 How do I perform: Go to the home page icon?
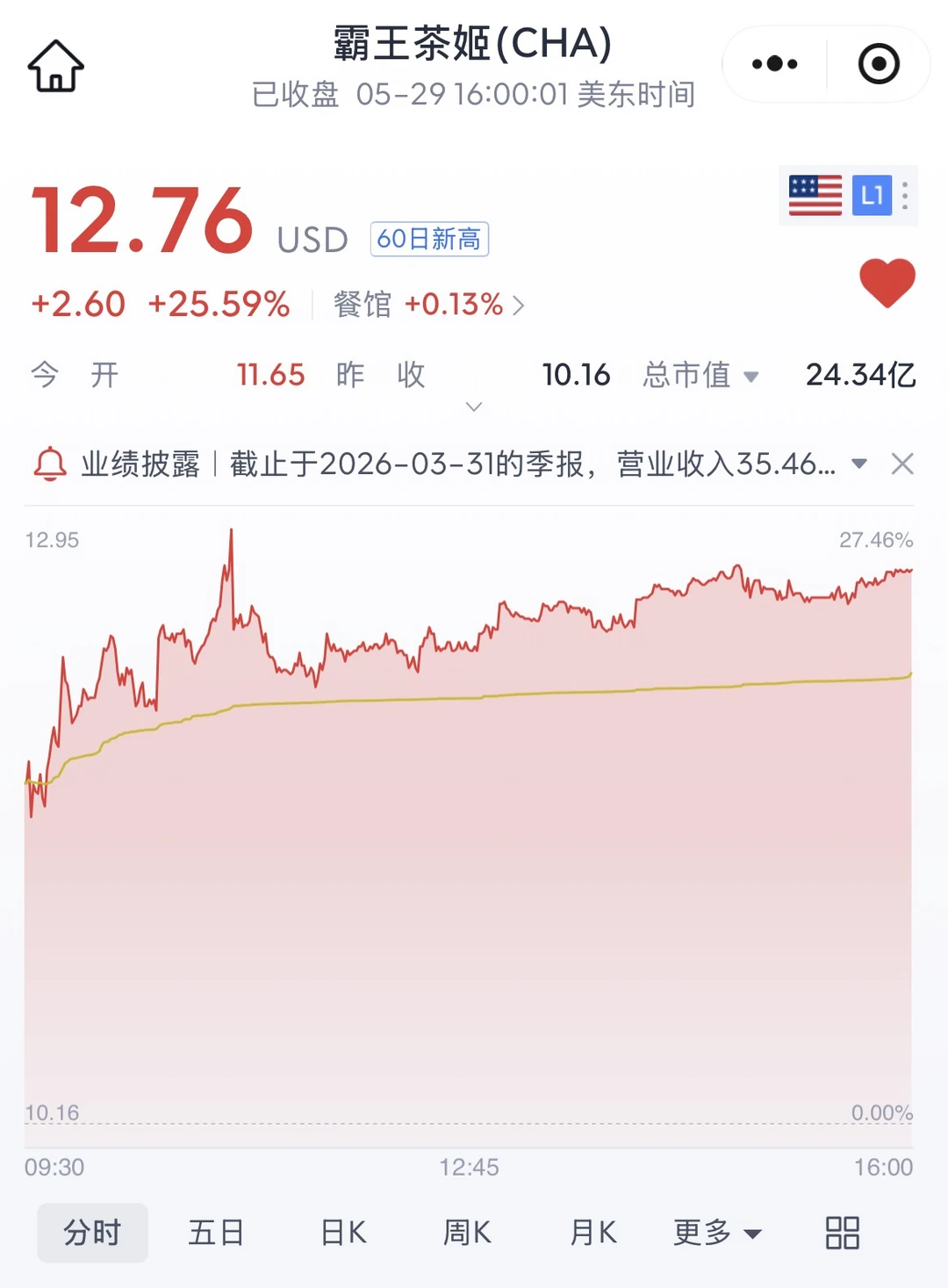(x=56, y=66)
